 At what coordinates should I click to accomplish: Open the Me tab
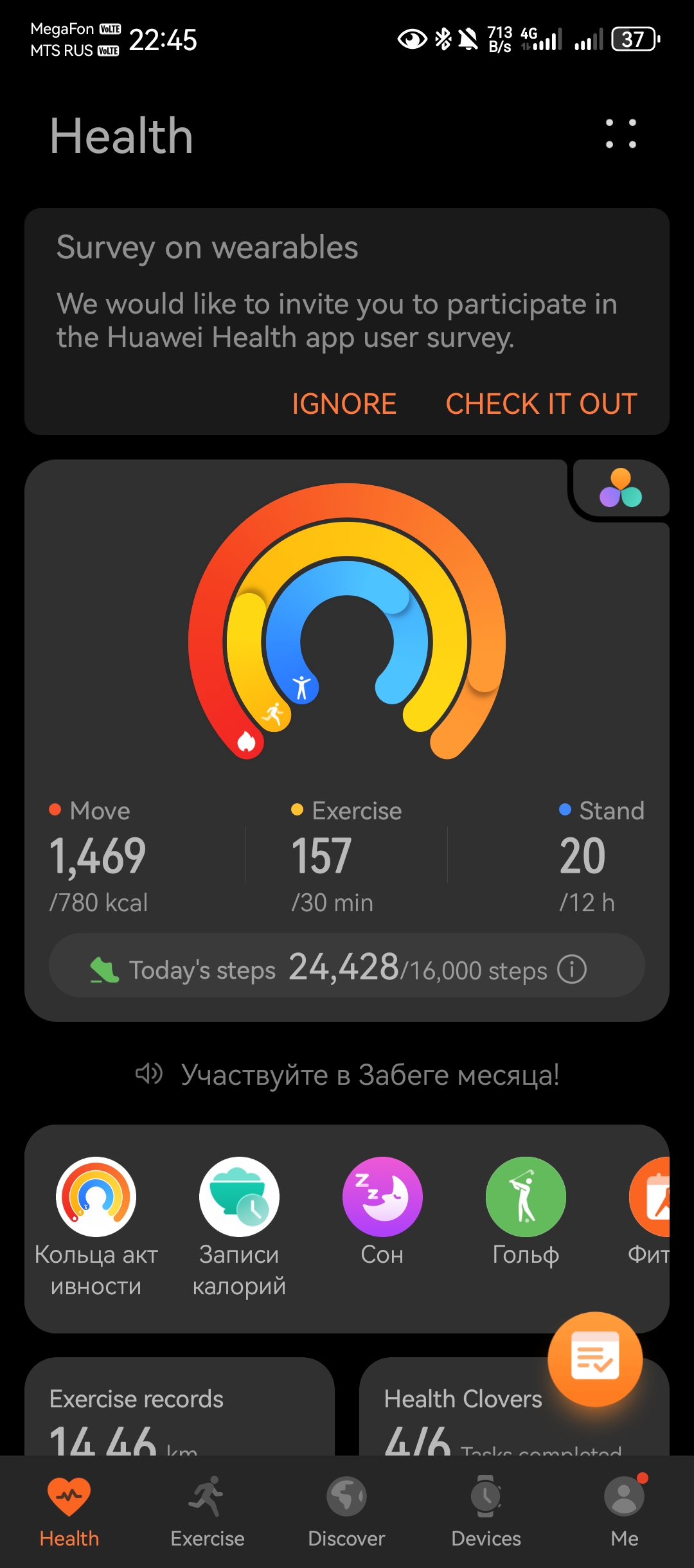tap(624, 1510)
